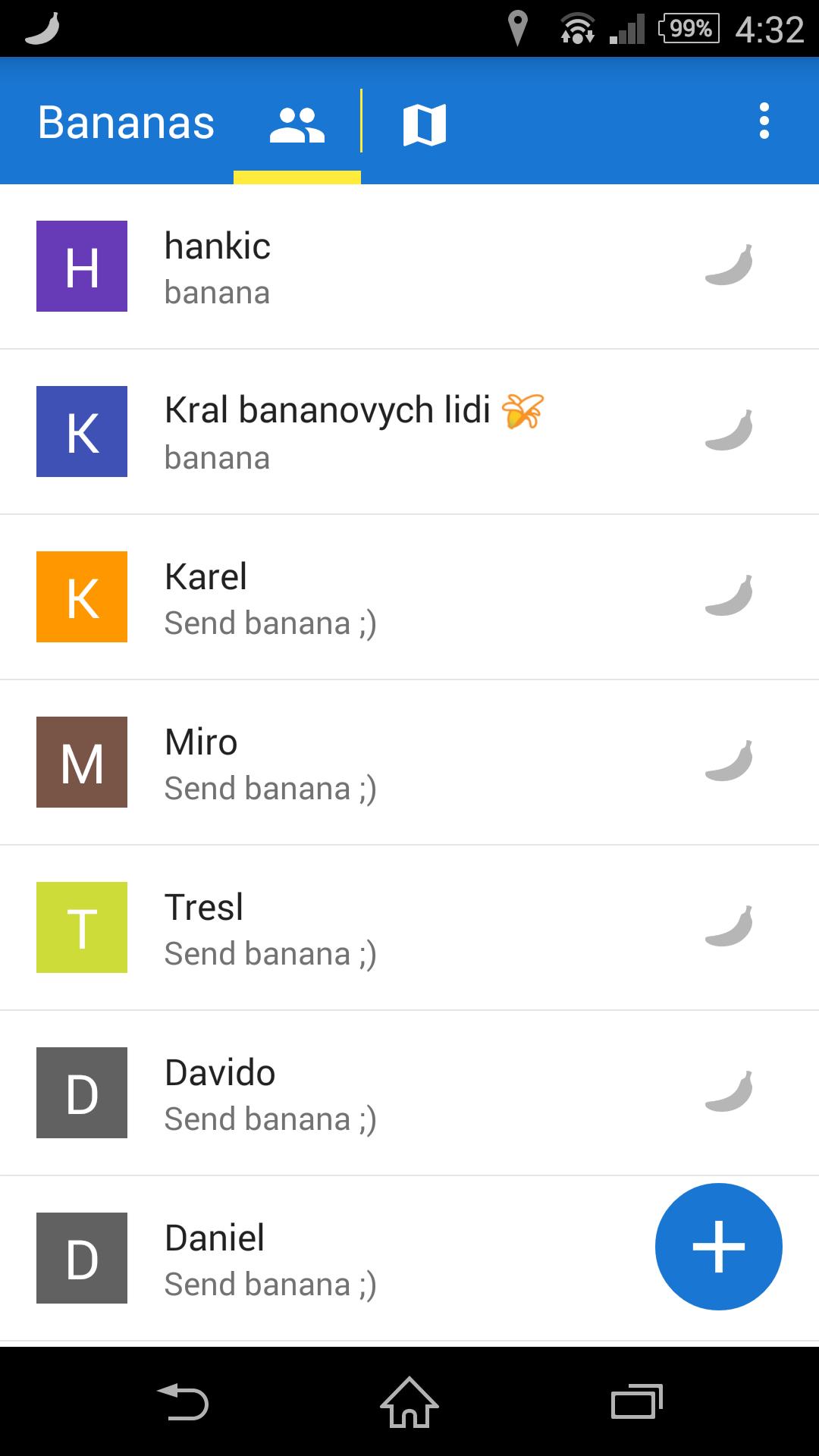Open the overflow menu with three dots

764,121
